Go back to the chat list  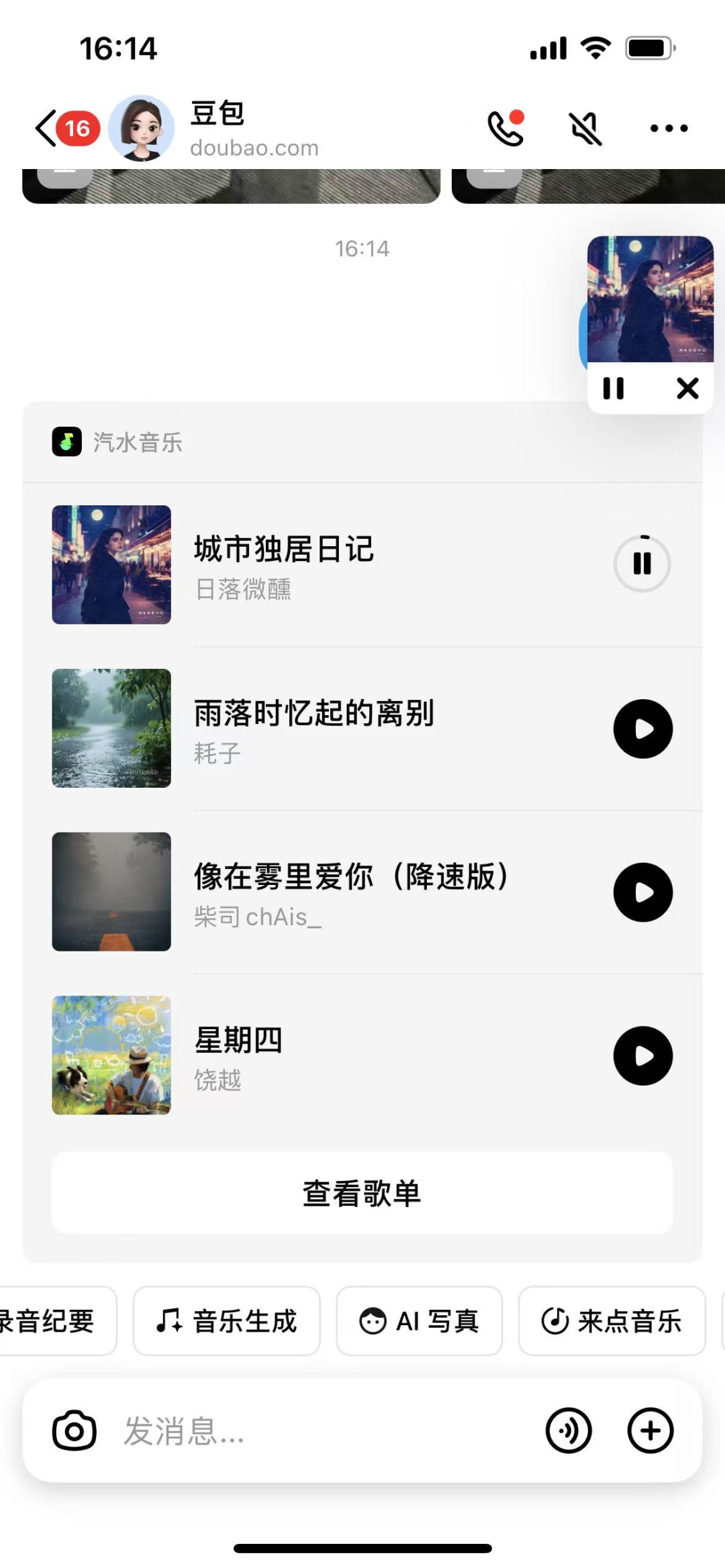(47, 128)
